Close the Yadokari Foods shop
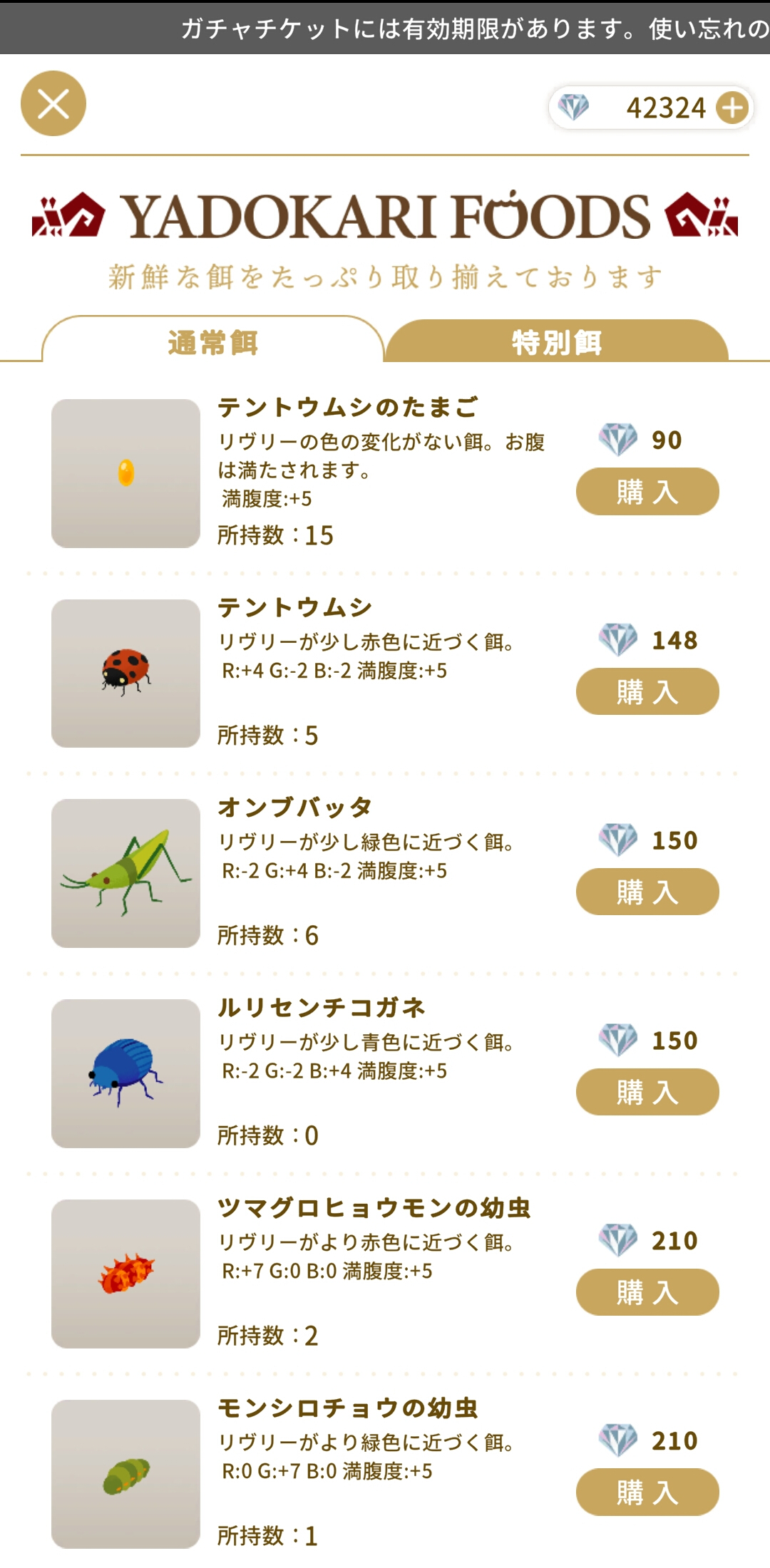The height and width of the screenshot is (1568, 770). 53,104
